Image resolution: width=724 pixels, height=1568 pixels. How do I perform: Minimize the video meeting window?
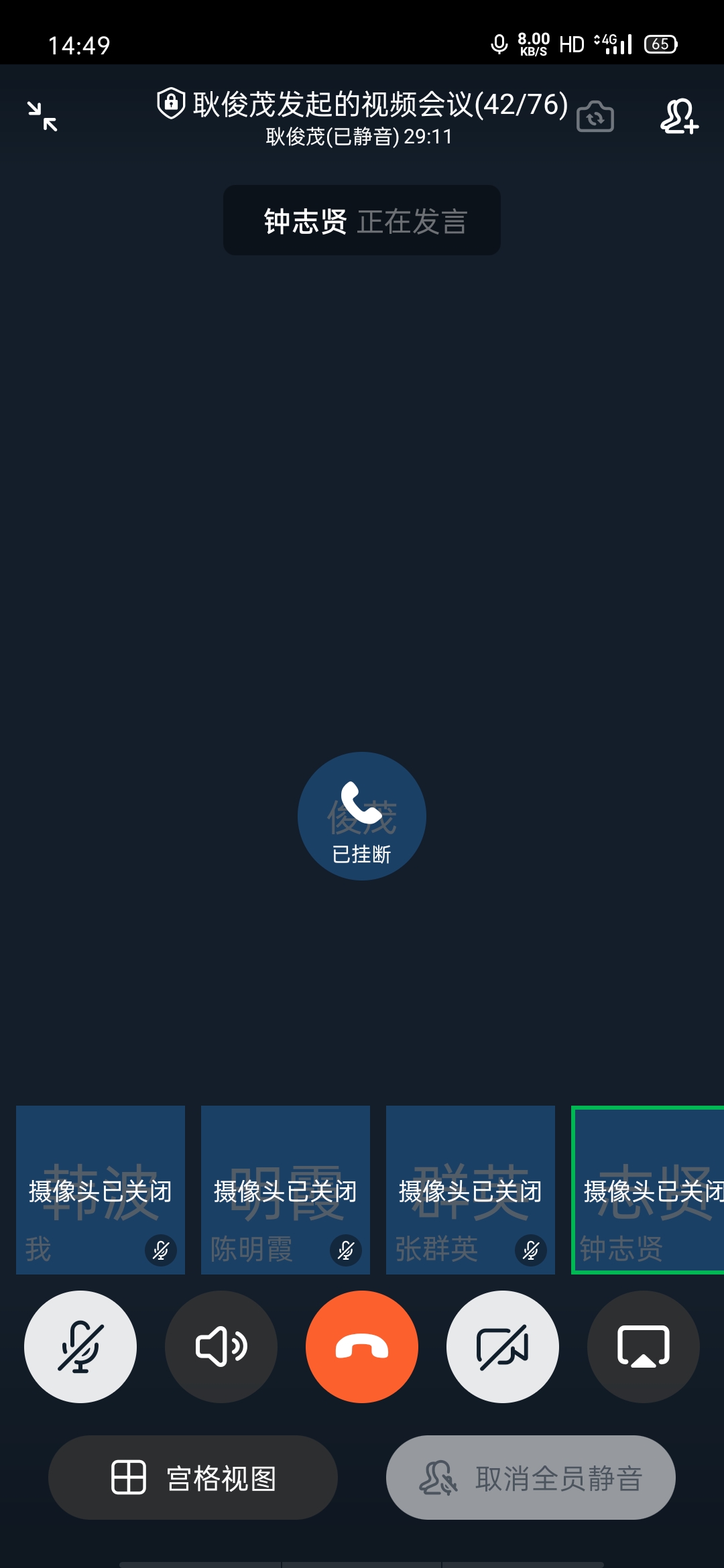pos(42,116)
